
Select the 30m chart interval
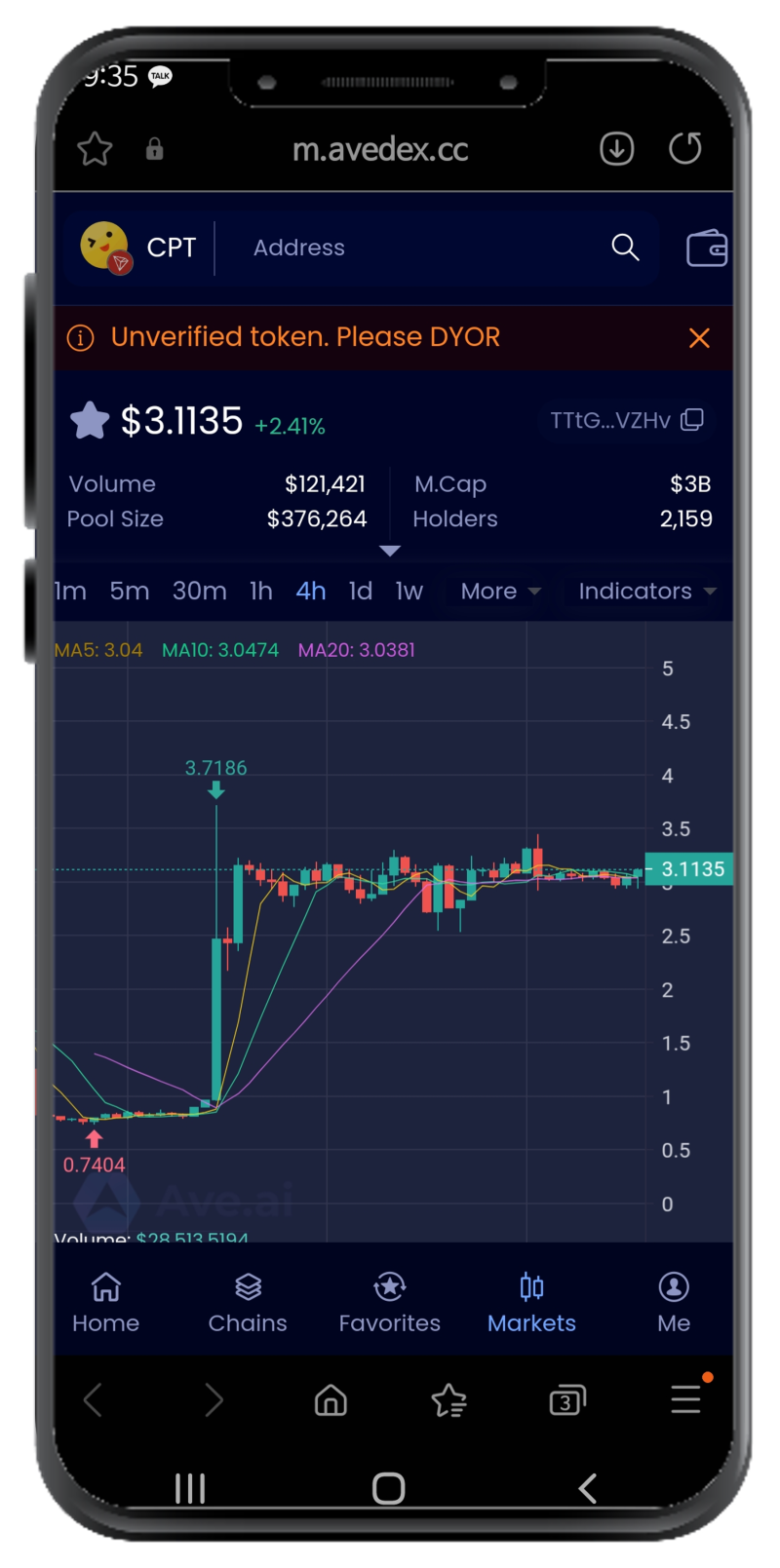tap(199, 592)
